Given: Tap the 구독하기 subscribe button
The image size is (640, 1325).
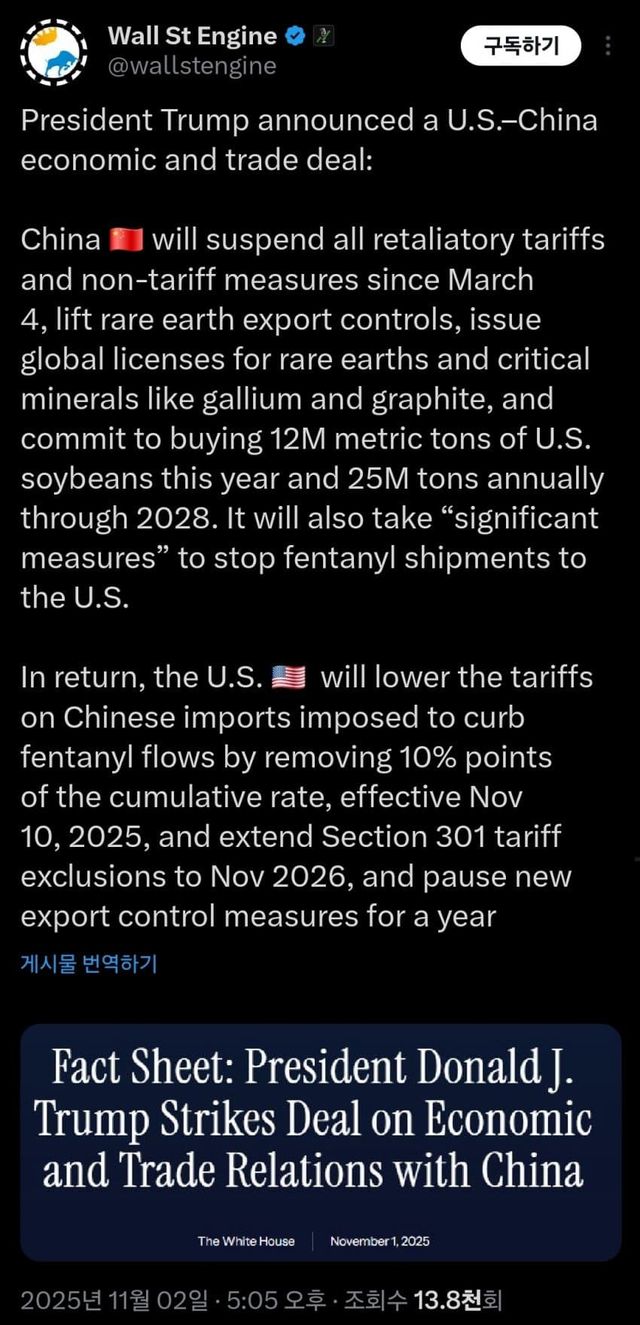Looking at the screenshot, I should tap(520, 44).
